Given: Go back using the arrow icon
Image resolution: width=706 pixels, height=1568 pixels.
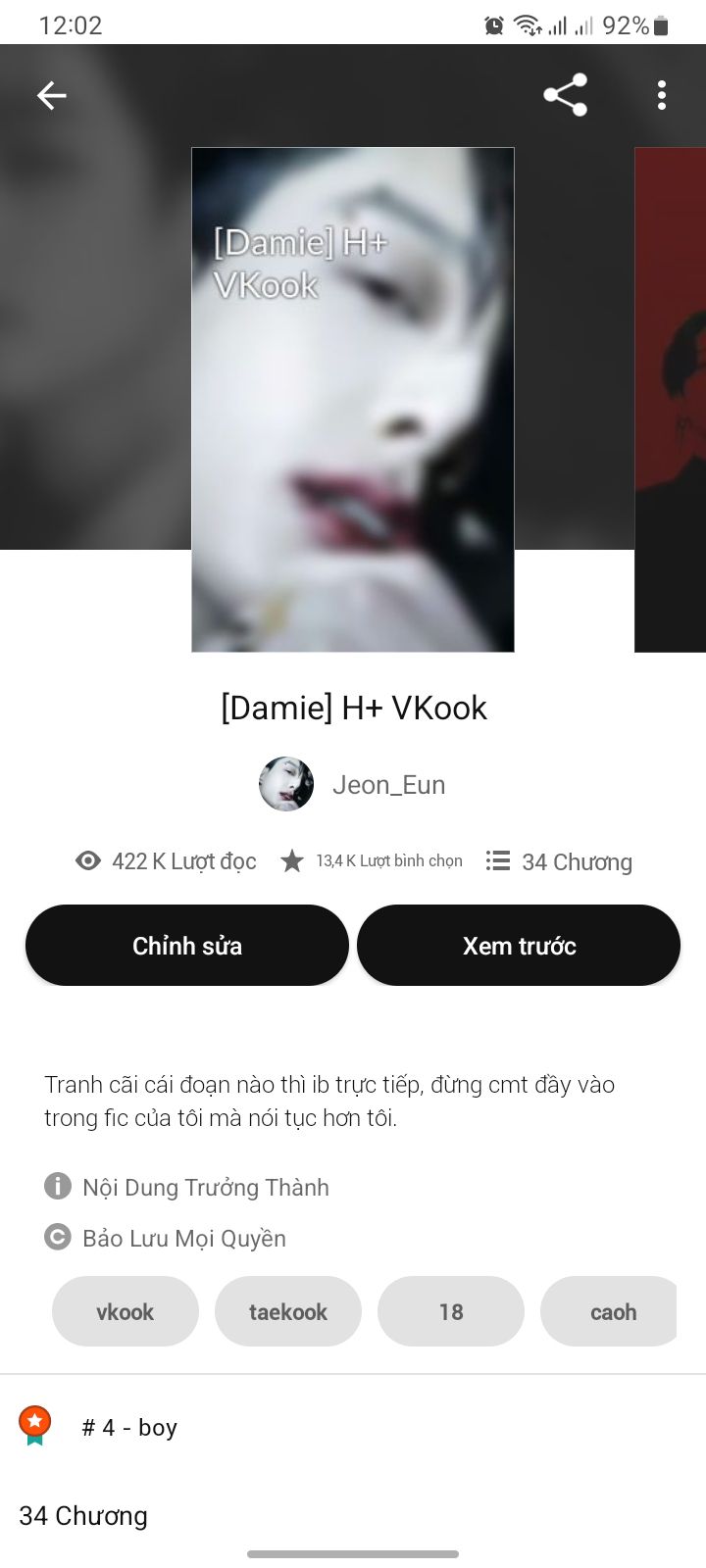Looking at the screenshot, I should coord(51,95).
